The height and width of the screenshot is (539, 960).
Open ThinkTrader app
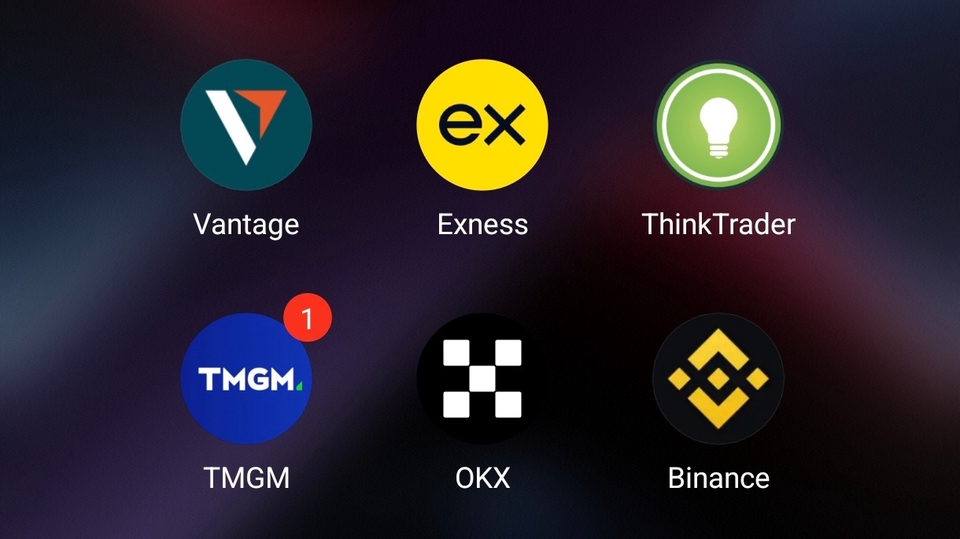(718, 125)
